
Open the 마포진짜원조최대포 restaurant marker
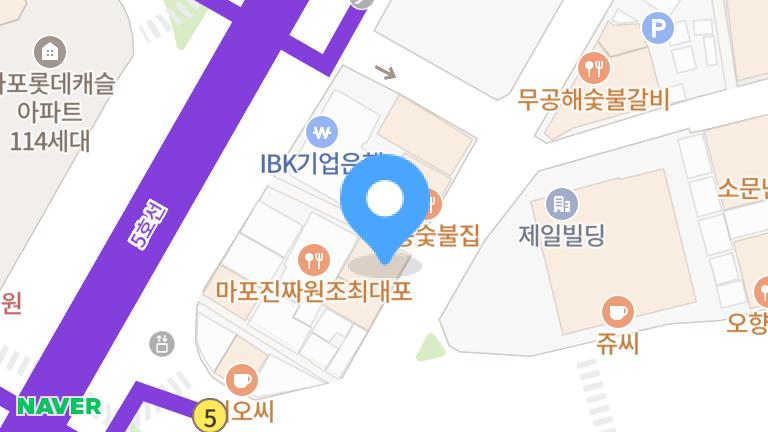pos(315,260)
